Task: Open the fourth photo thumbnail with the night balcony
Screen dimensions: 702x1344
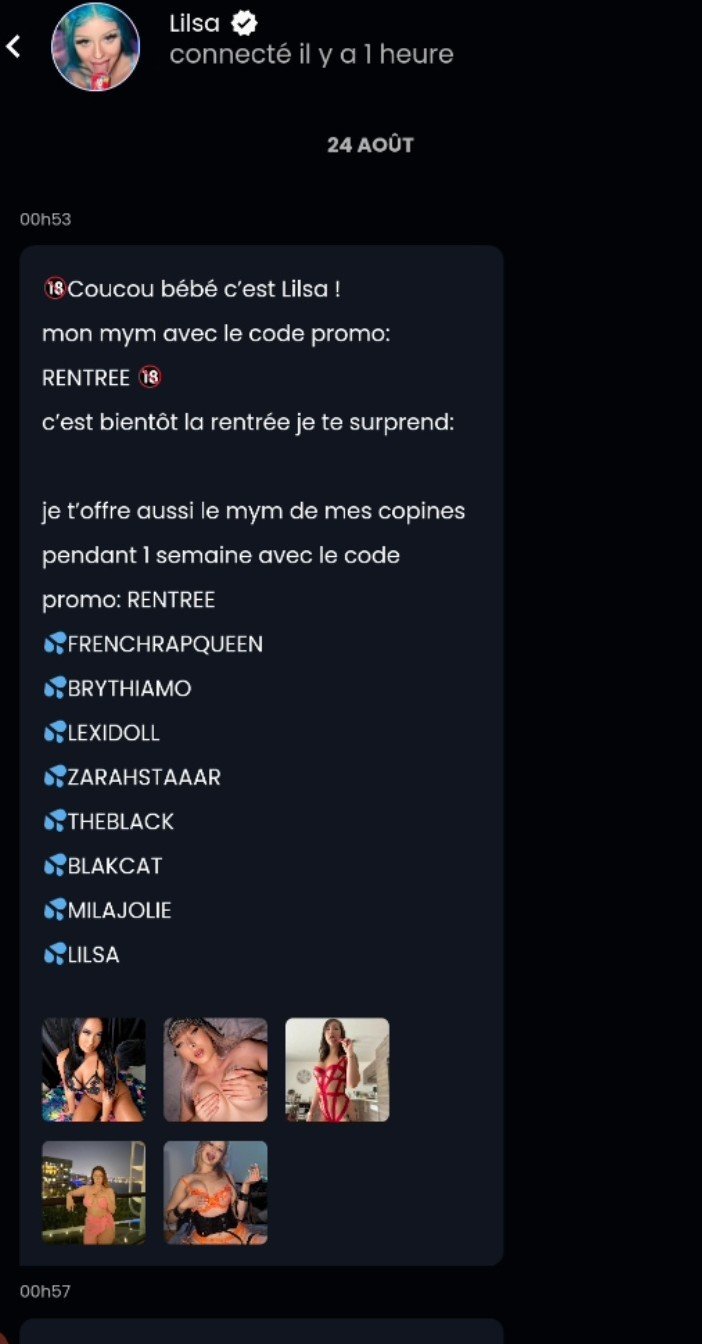Action: click(x=94, y=1192)
